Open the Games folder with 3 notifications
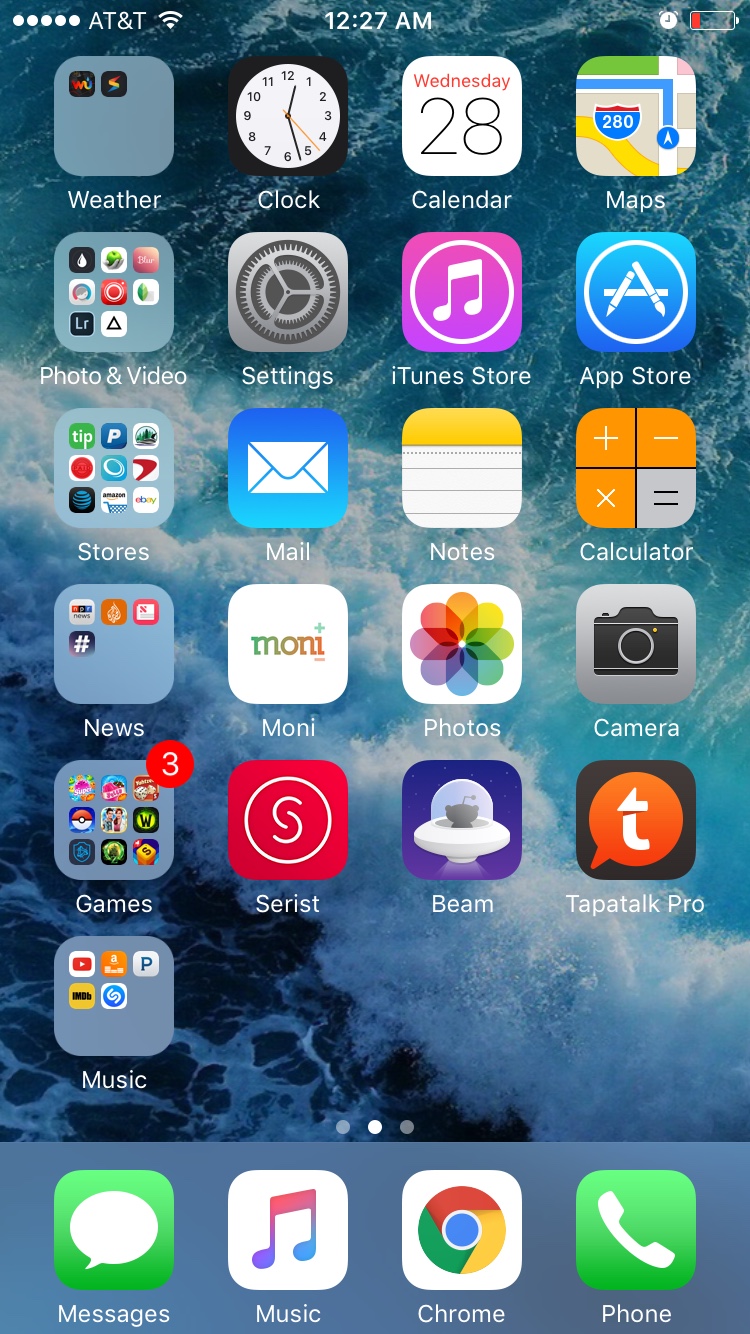Viewport: 750px width, 1334px height. tap(114, 820)
